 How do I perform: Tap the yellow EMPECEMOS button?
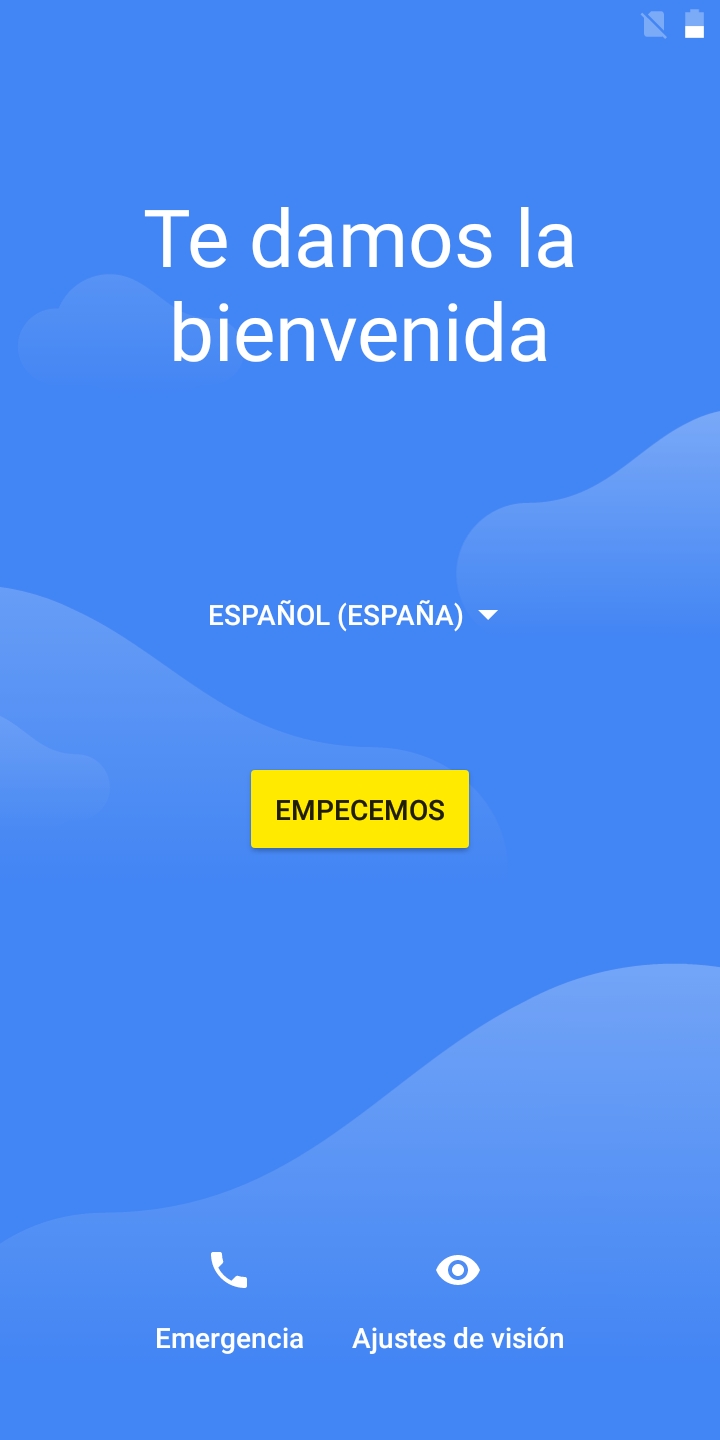click(360, 809)
